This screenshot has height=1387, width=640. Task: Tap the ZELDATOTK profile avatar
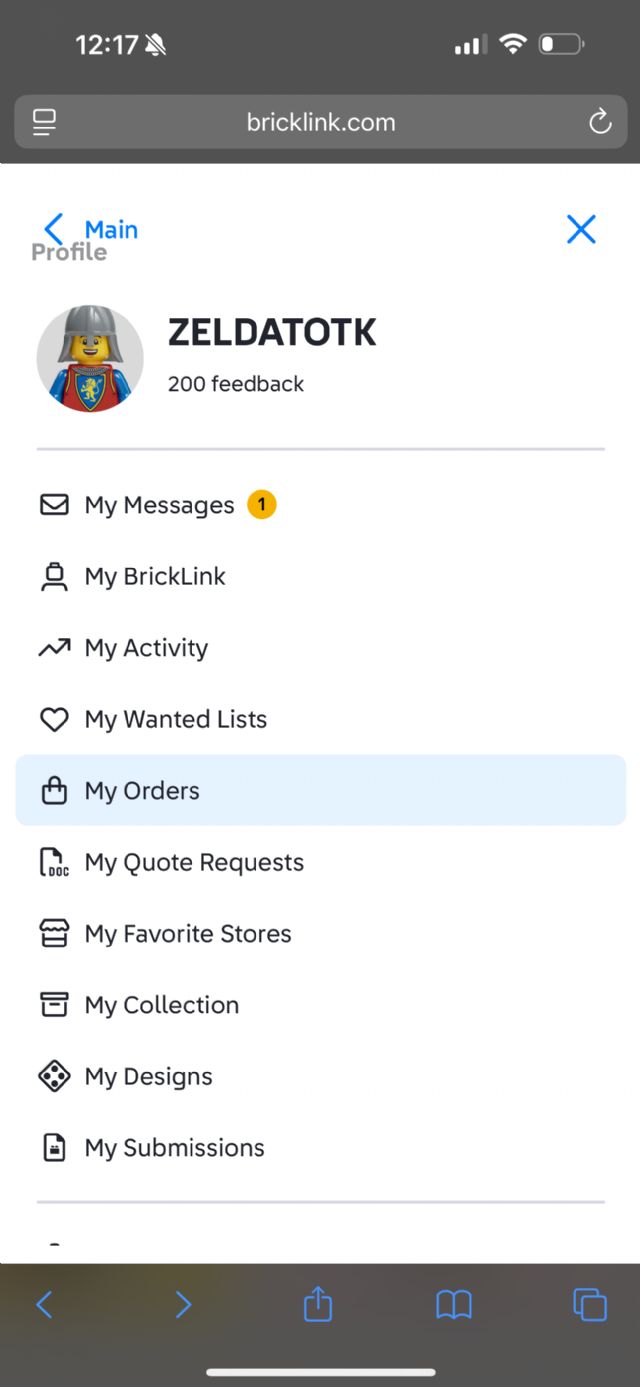click(x=90, y=359)
